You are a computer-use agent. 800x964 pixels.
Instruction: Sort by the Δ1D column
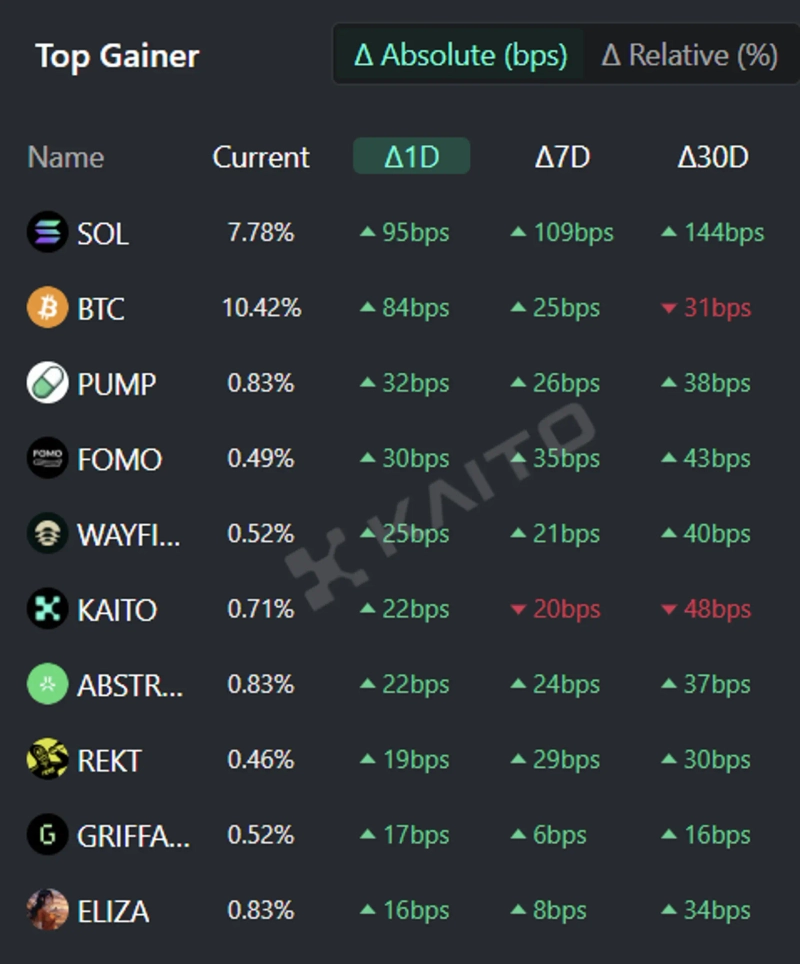coord(411,157)
